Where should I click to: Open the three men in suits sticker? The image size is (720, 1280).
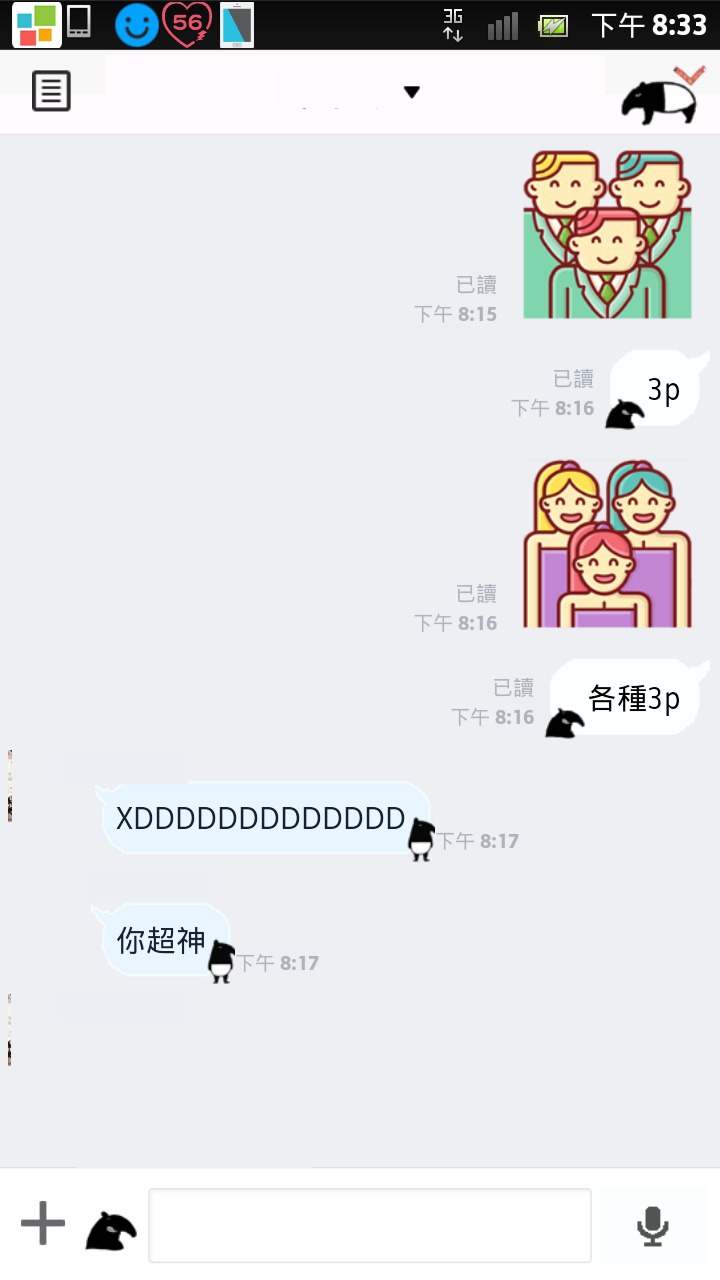coord(607,235)
